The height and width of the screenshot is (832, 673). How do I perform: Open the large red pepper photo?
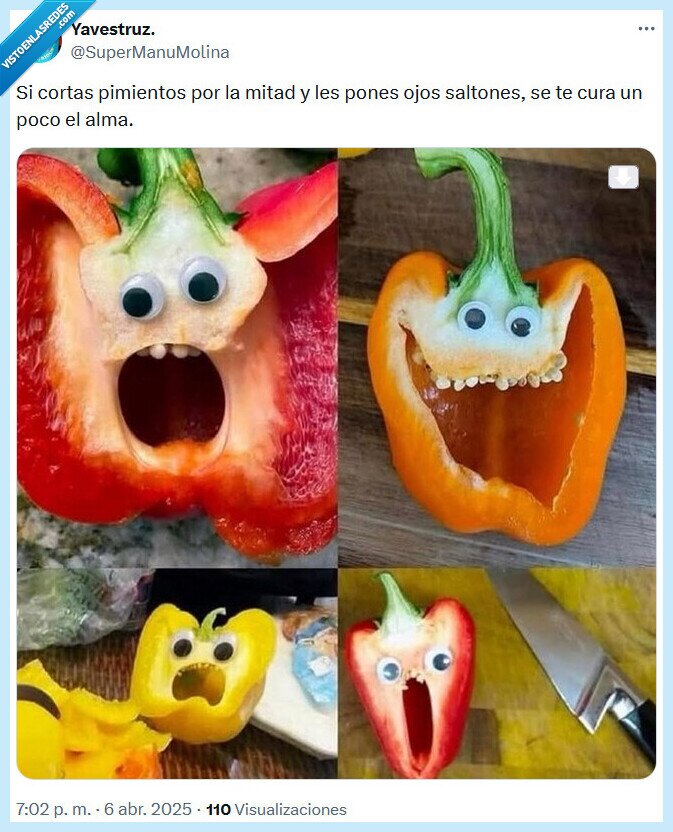tap(177, 358)
